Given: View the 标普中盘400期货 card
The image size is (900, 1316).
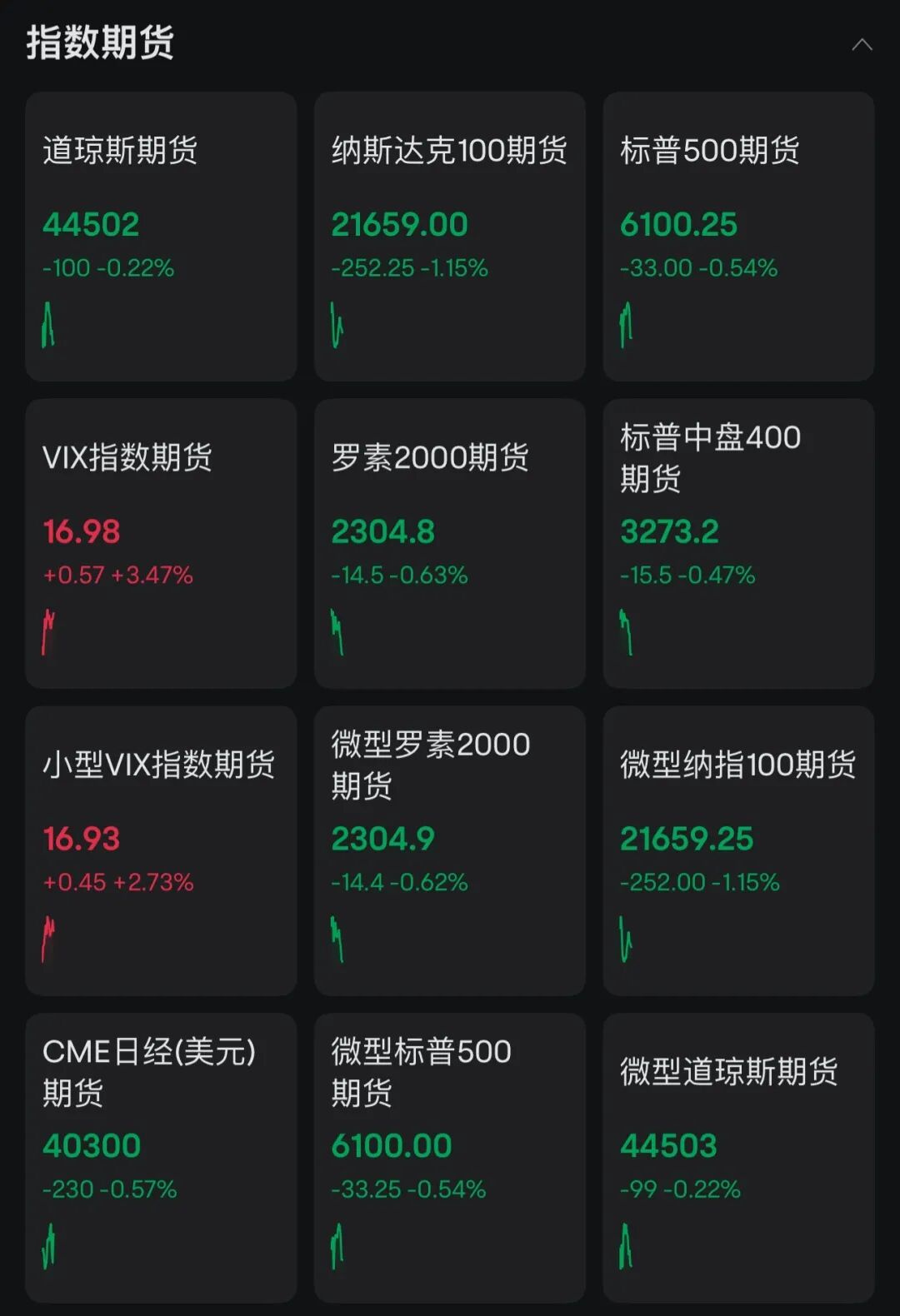Looking at the screenshot, I should (x=738, y=543).
